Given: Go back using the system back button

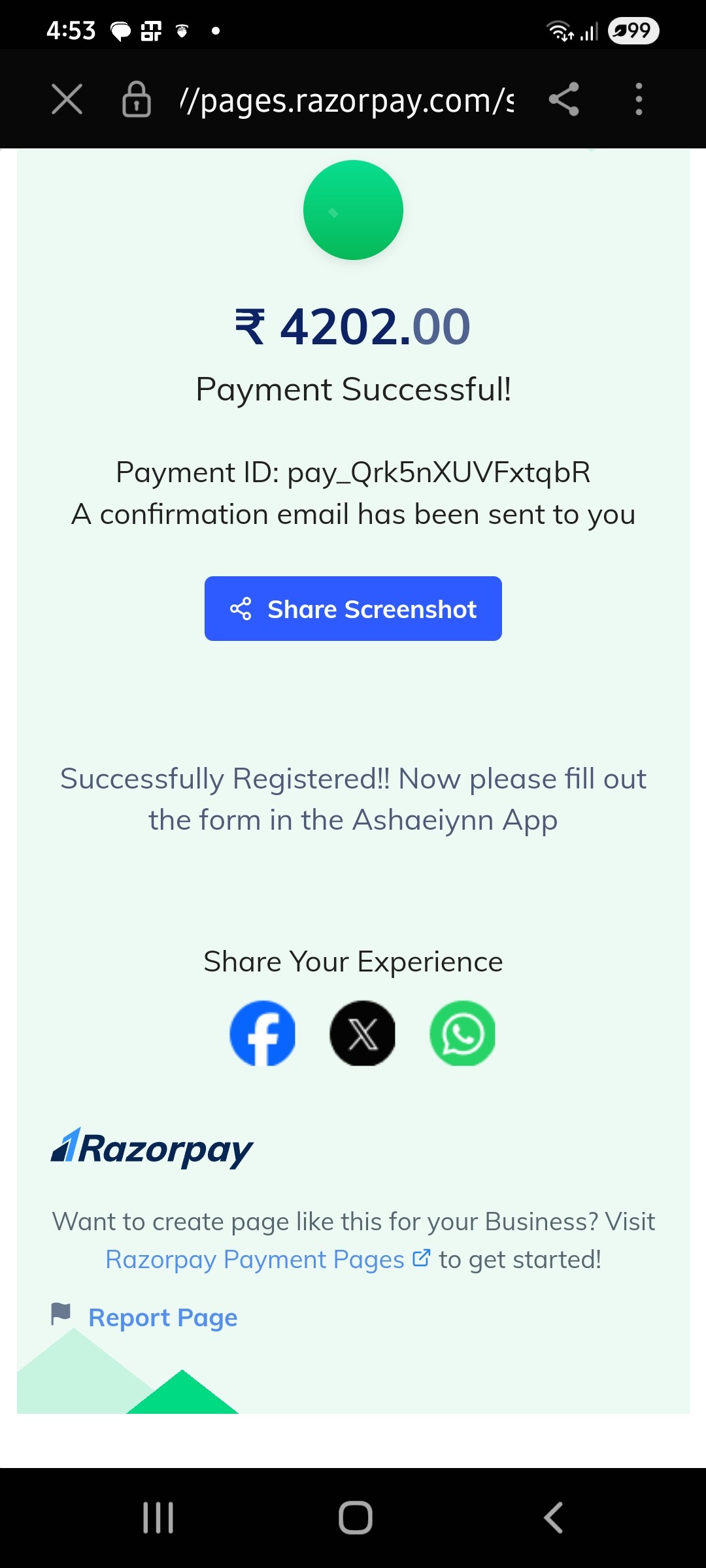Looking at the screenshot, I should pos(553,1517).
